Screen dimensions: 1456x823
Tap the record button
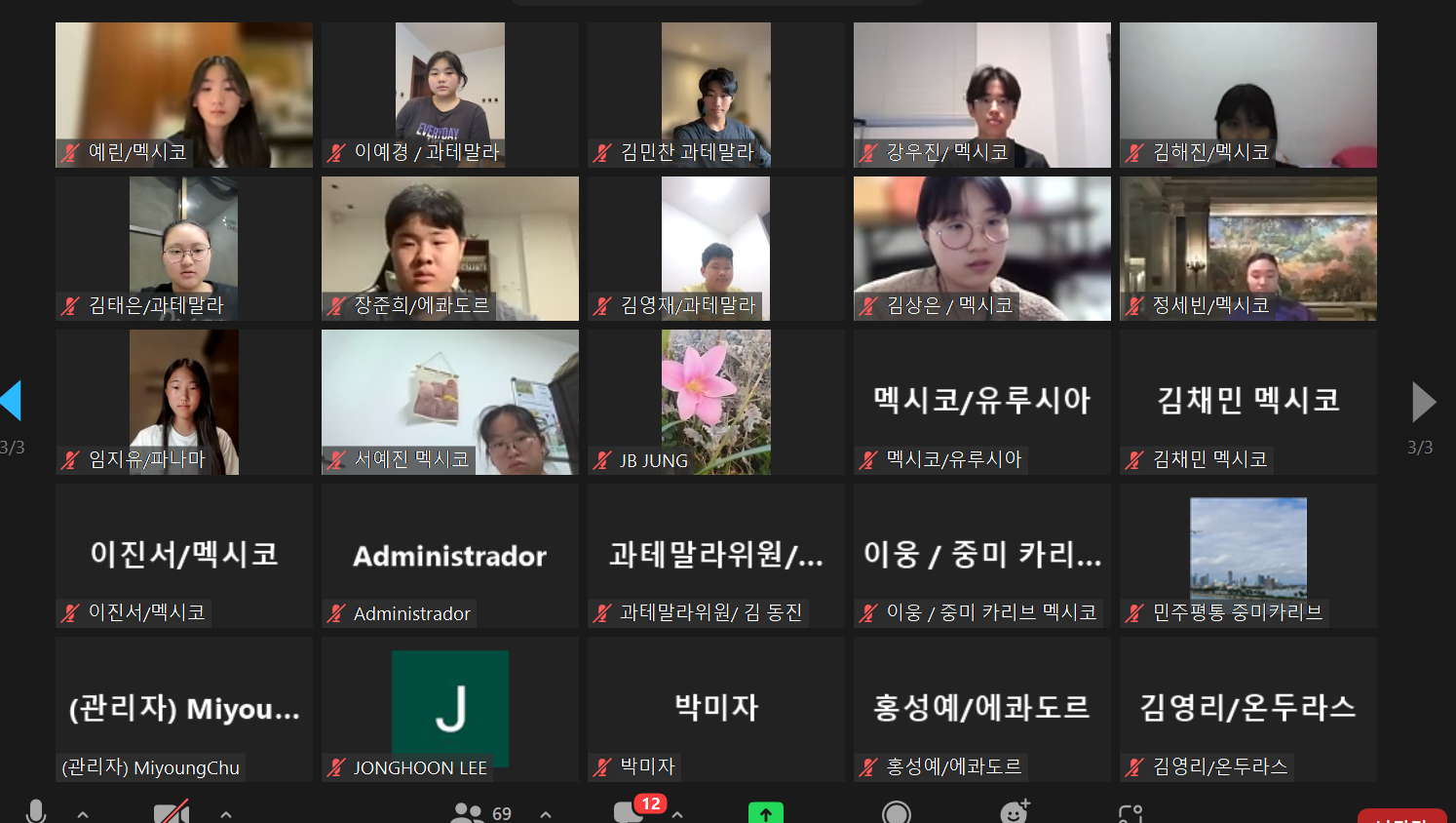pos(896,812)
